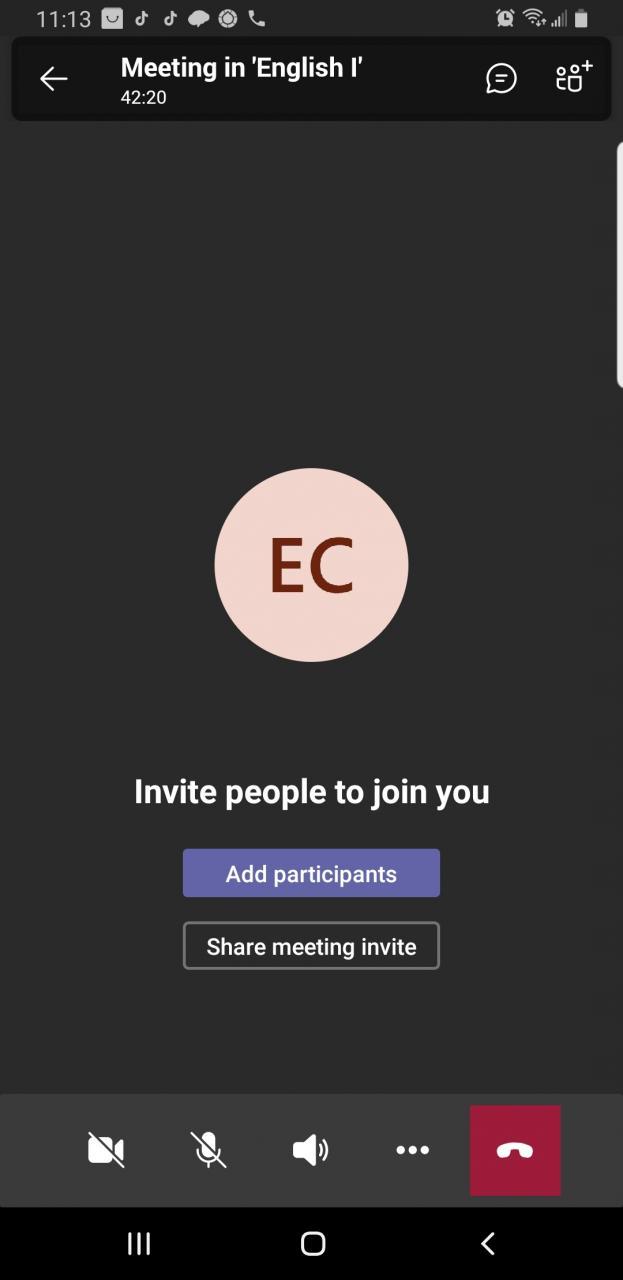Viewport: 623px width, 1280px height.
Task: Open Android recent apps
Action: [x=139, y=1243]
